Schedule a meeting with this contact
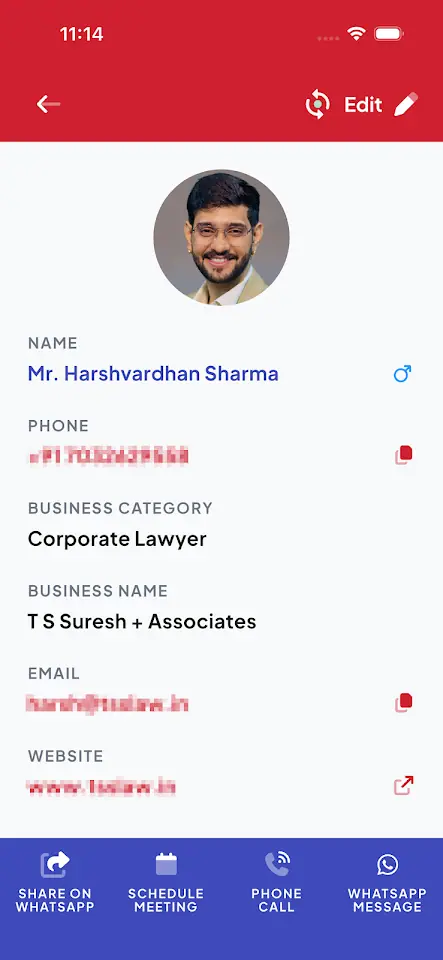 tap(166, 882)
